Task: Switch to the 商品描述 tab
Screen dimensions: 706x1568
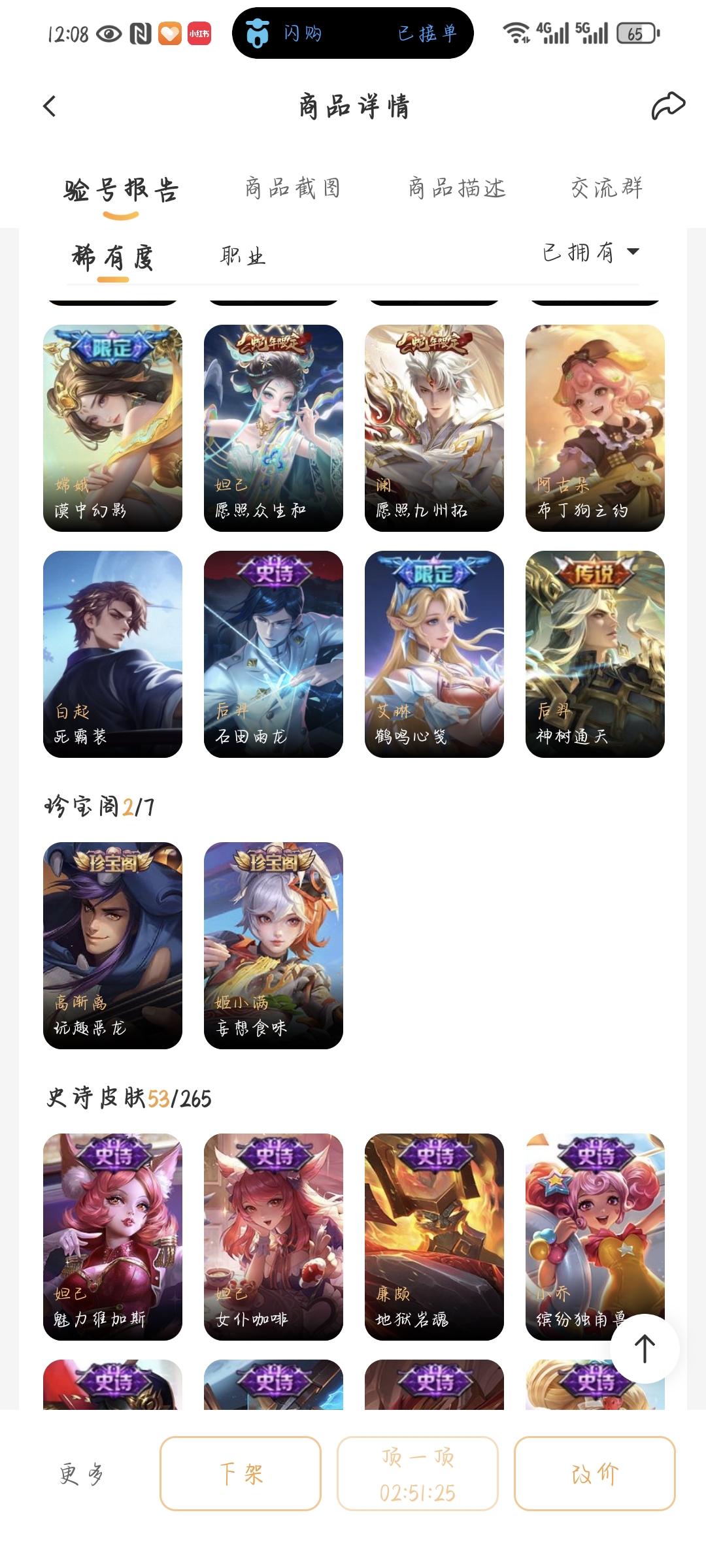Action: tap(457, 188)
